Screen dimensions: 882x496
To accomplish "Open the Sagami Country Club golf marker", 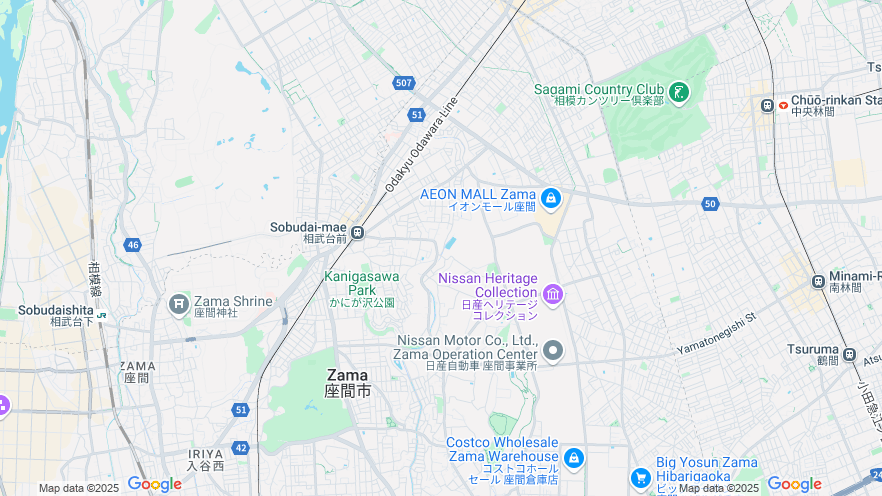I will coord(679,93).
